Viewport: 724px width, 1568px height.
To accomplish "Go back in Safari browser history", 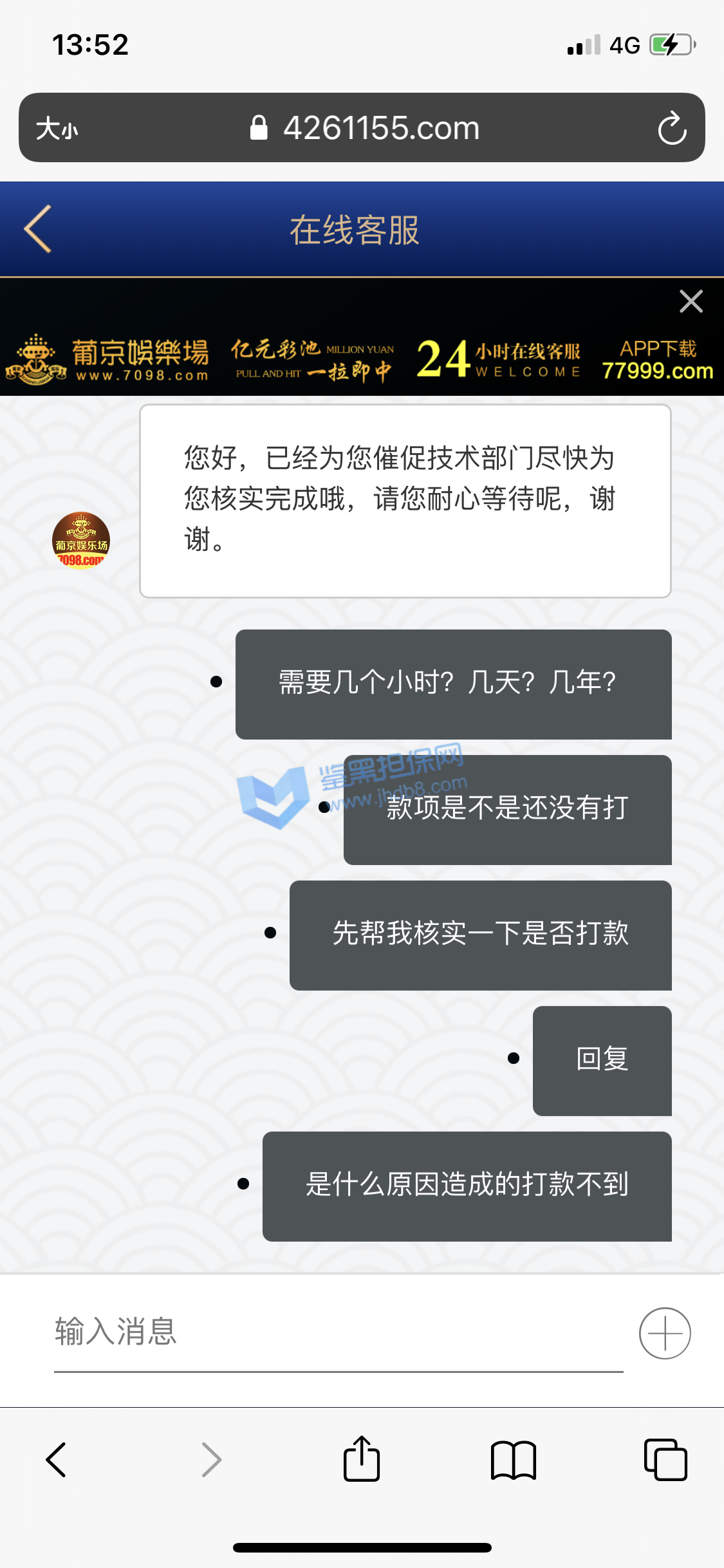I will pos(57,1459).
